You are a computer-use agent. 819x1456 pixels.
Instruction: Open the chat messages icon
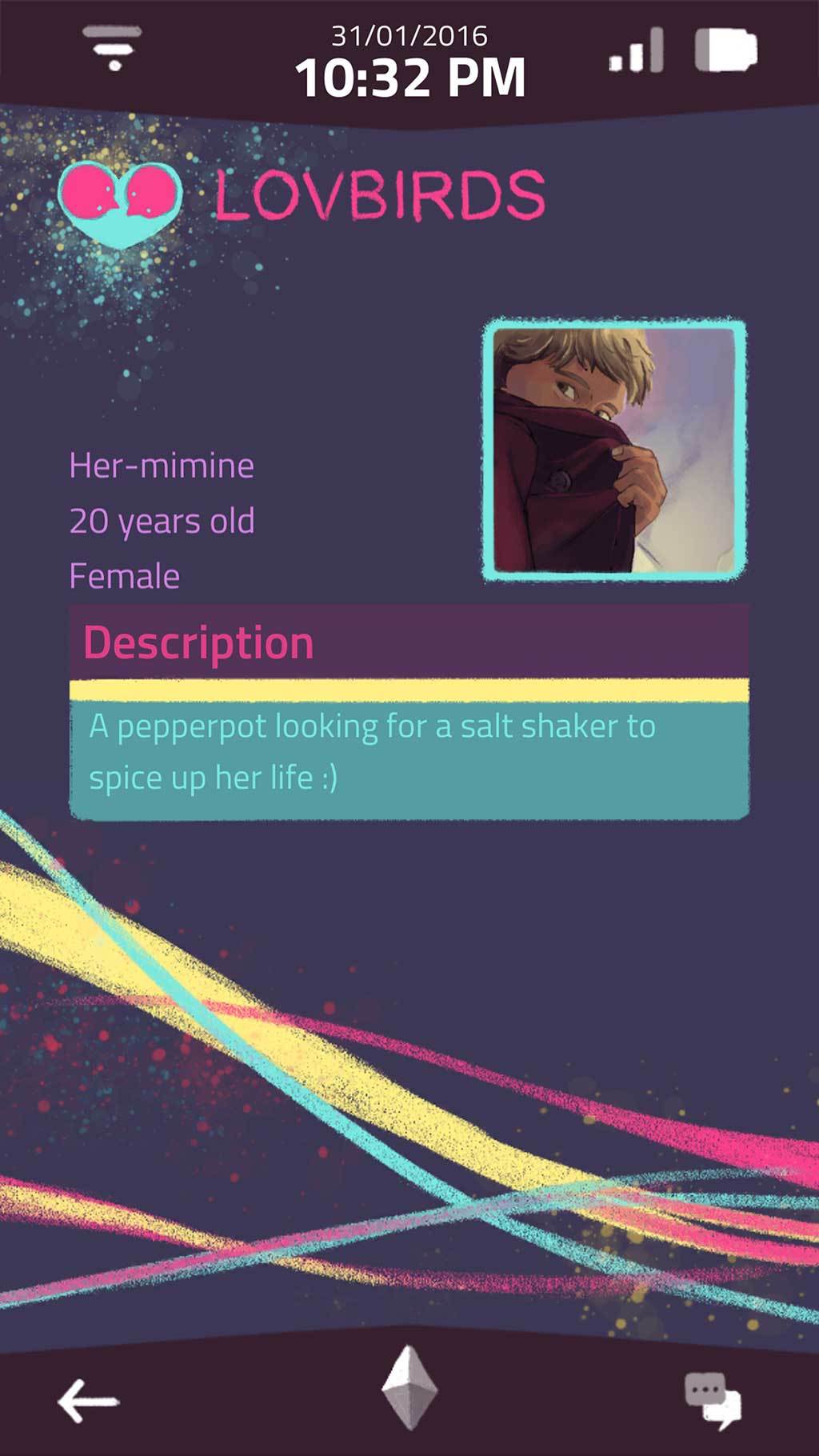(x=713, y=1401)
